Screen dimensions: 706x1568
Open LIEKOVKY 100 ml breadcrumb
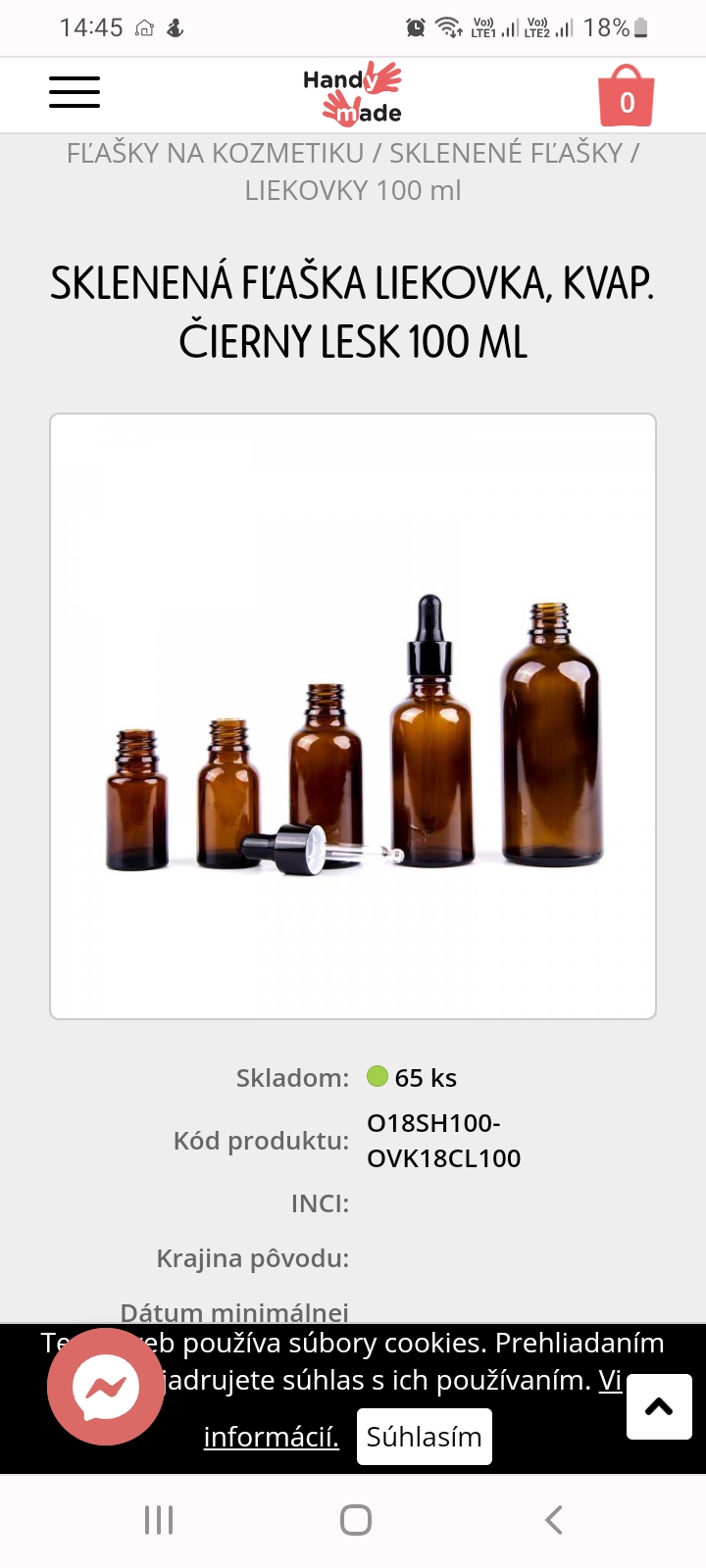tap(352, 190)
